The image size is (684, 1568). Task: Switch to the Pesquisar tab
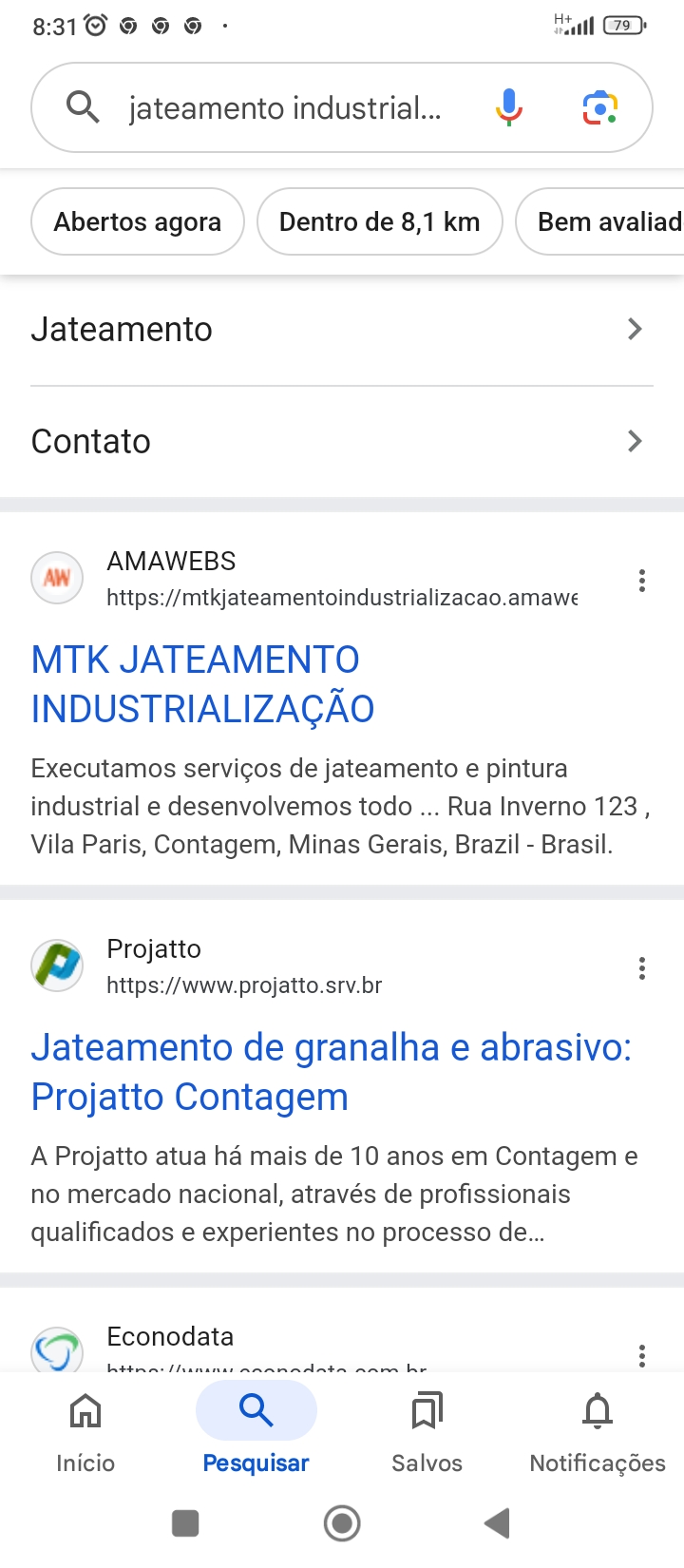(256, 1433)
